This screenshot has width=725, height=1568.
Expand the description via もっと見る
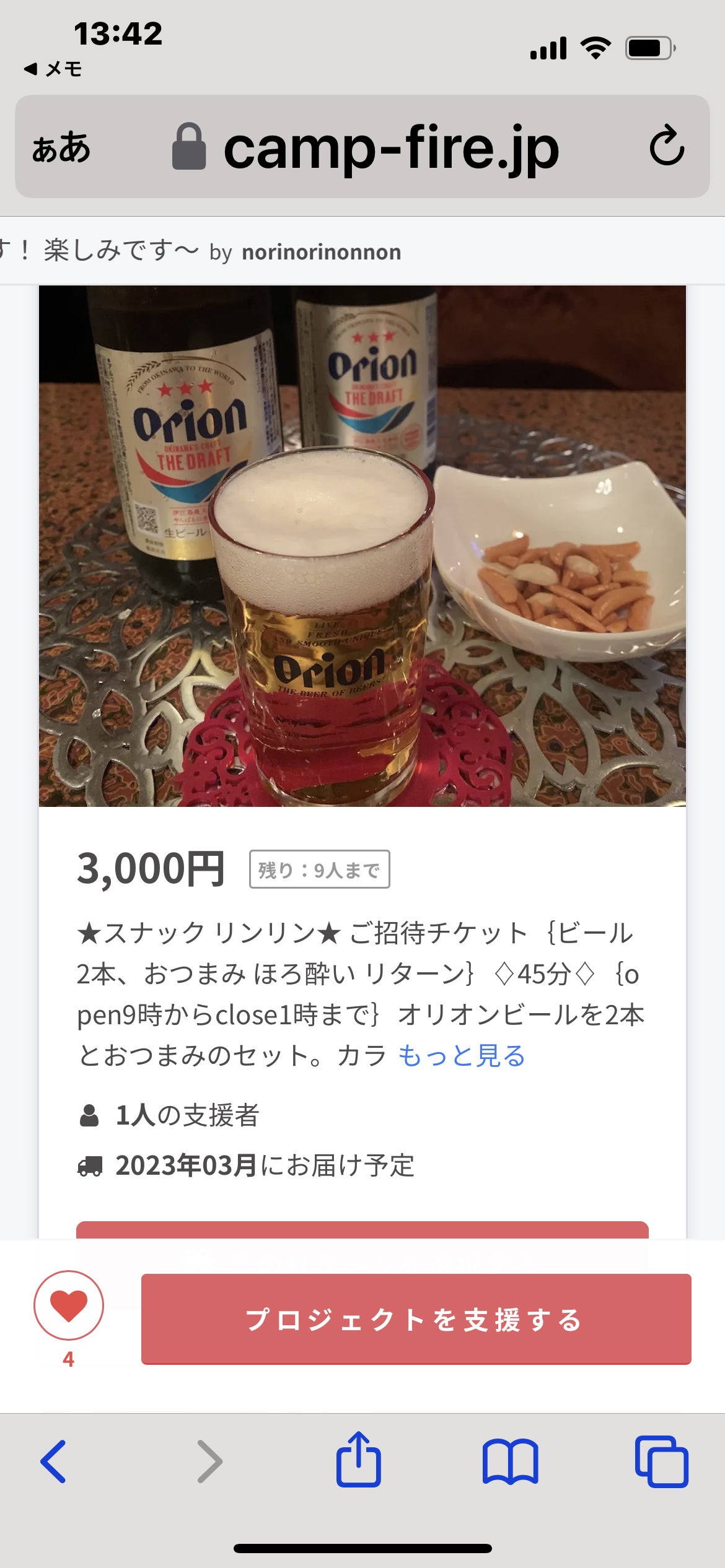461,1055
